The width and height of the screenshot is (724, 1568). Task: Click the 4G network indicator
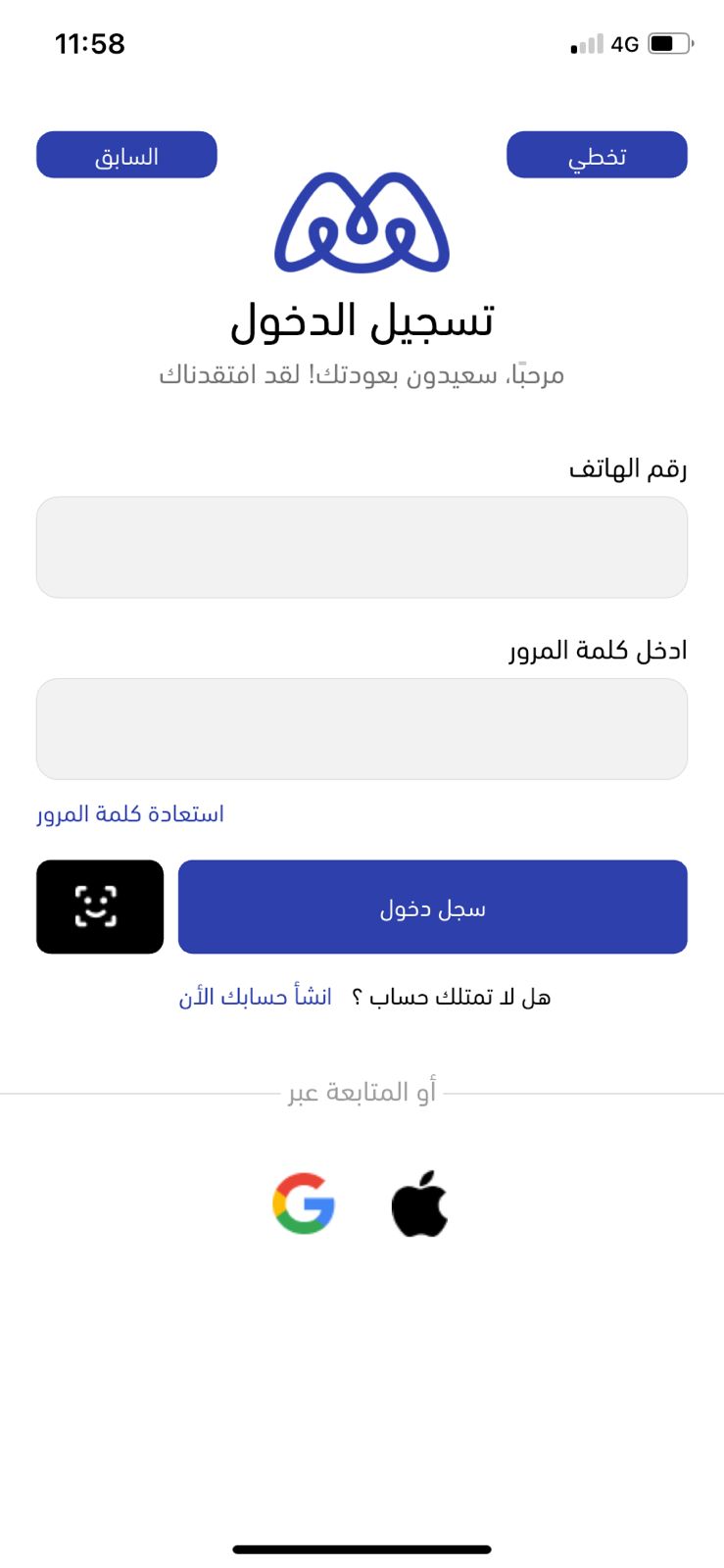click(624, 43)
